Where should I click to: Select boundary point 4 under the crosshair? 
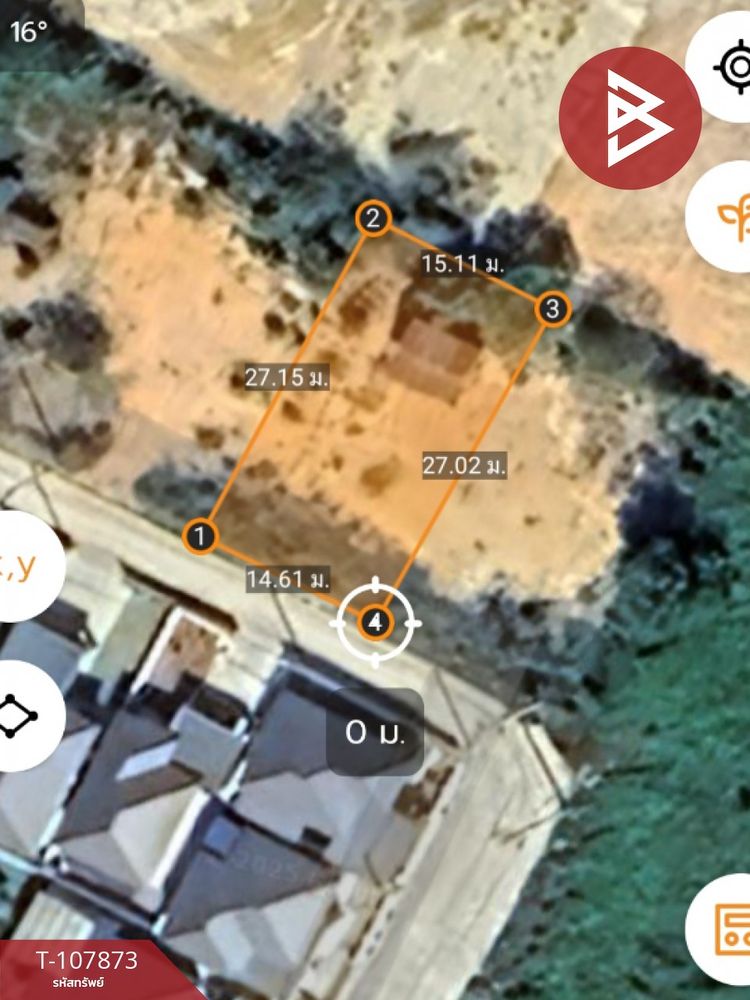[376, 622]
